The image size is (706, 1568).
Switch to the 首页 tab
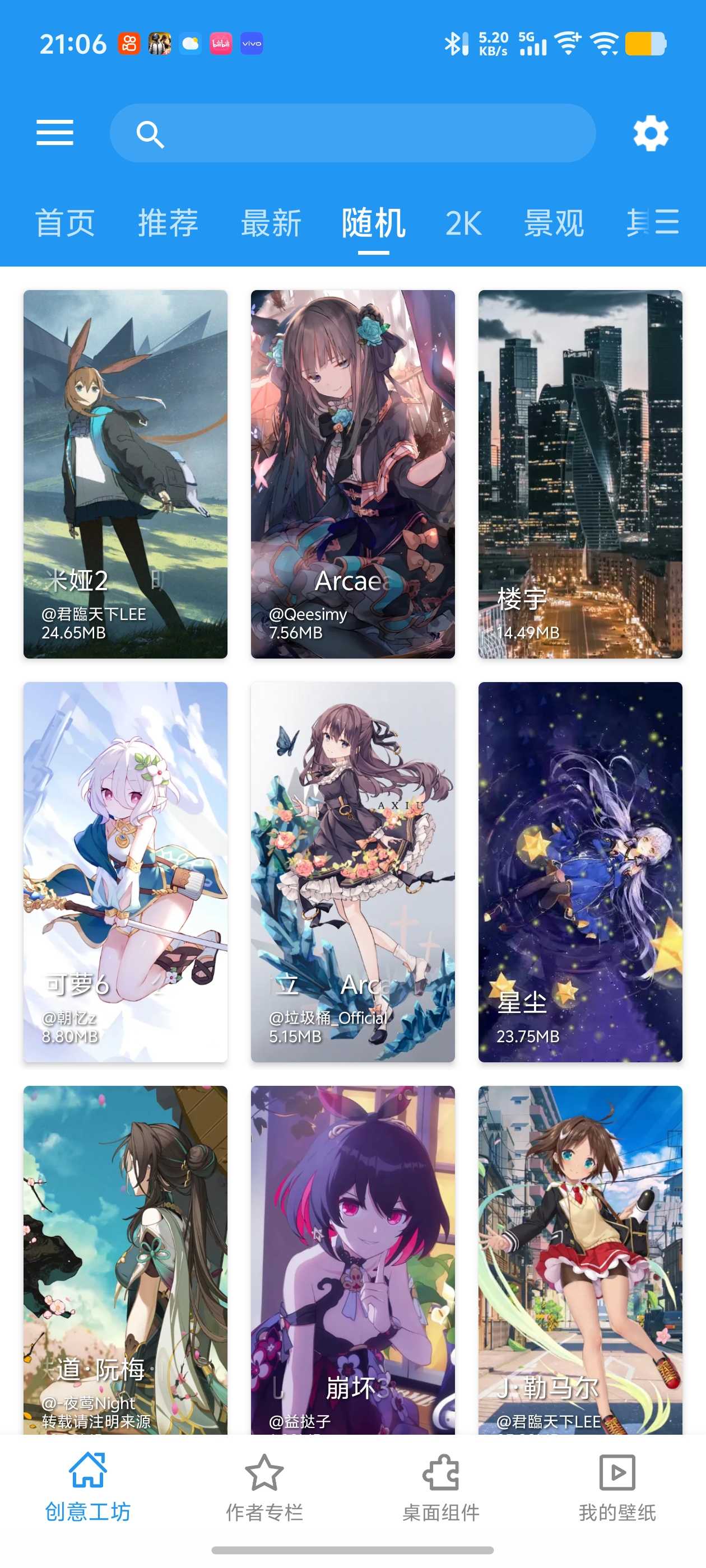click(65, 223)
